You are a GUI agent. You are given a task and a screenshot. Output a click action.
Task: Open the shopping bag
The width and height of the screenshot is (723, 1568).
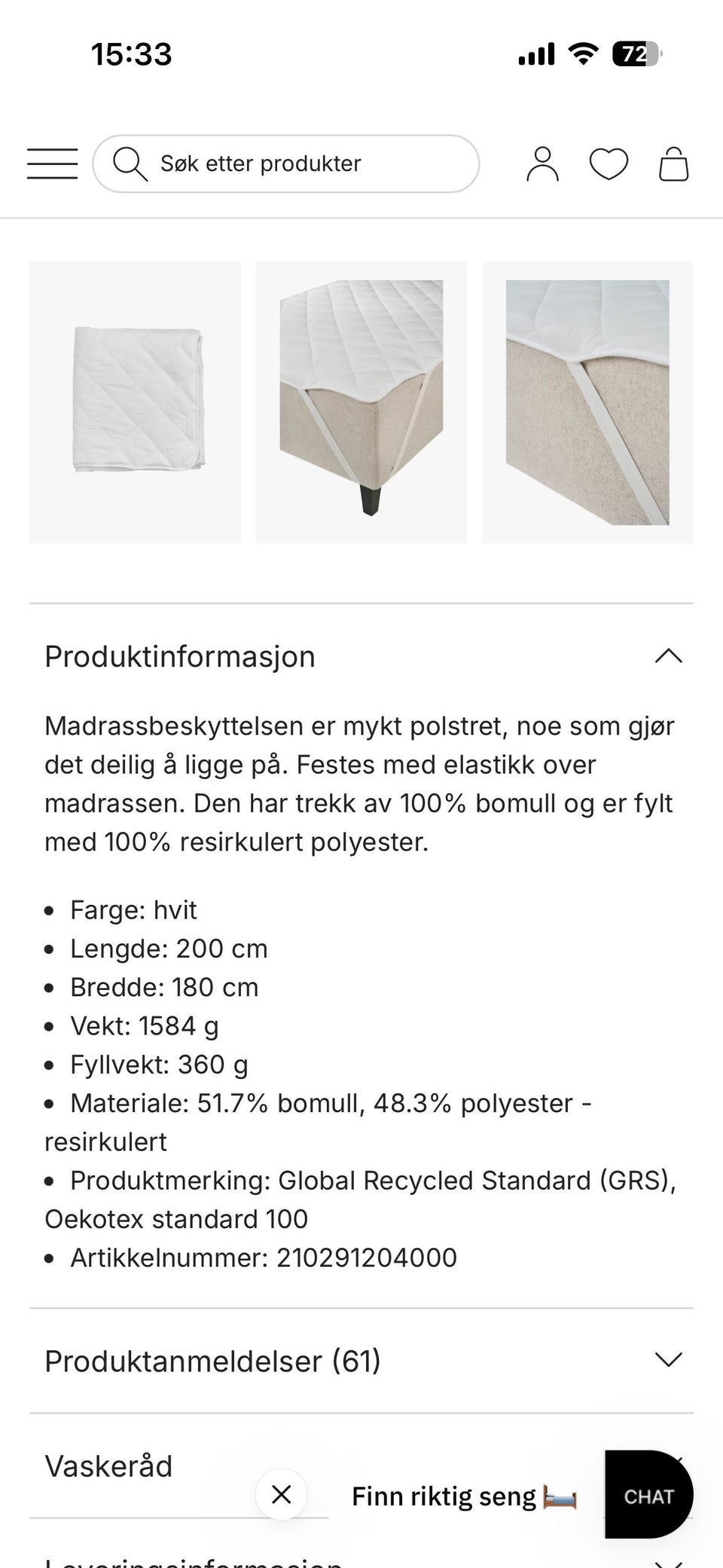coord(673,164)
